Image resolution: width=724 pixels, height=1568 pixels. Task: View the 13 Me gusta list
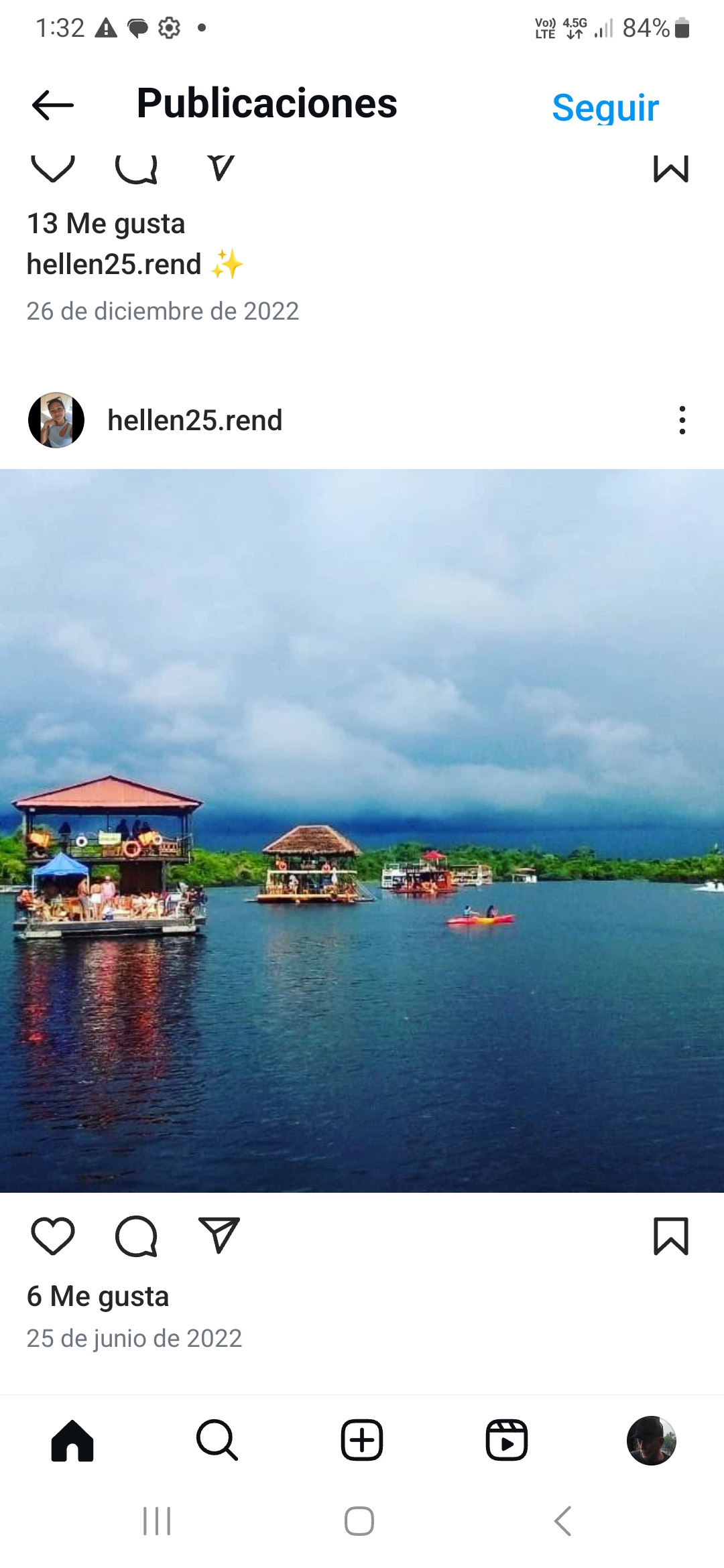106,224
